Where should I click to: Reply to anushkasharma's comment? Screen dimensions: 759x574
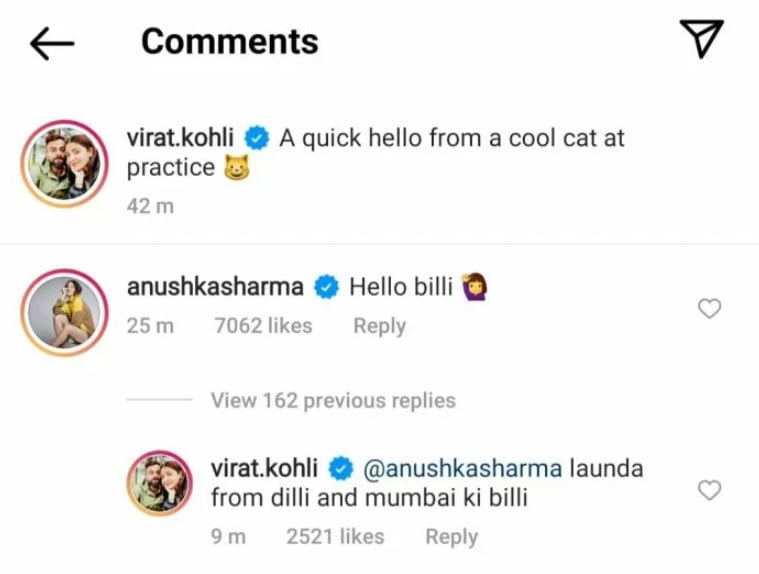[x=379, y=326]
